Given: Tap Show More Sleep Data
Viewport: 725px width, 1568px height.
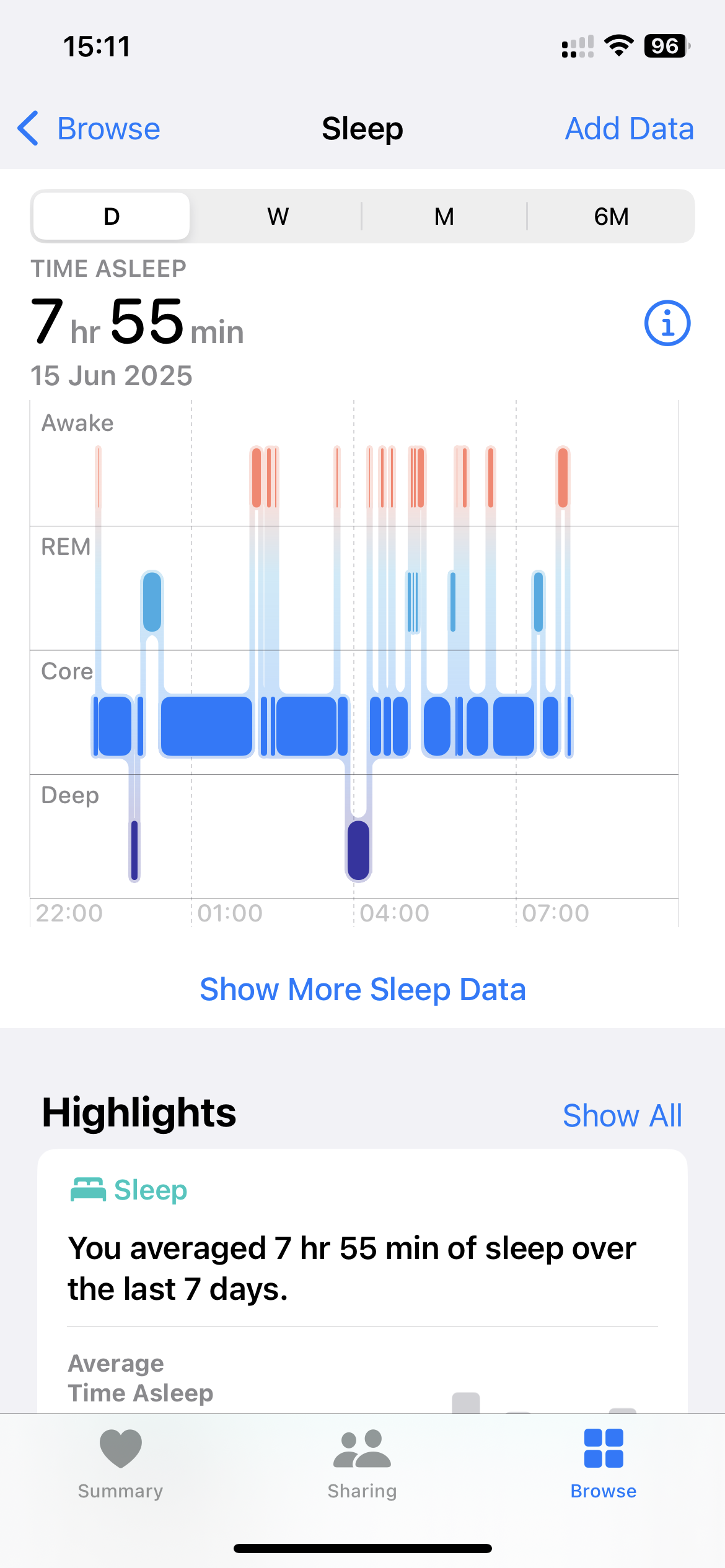Looking at the screenshot, I should pos(362,989).
